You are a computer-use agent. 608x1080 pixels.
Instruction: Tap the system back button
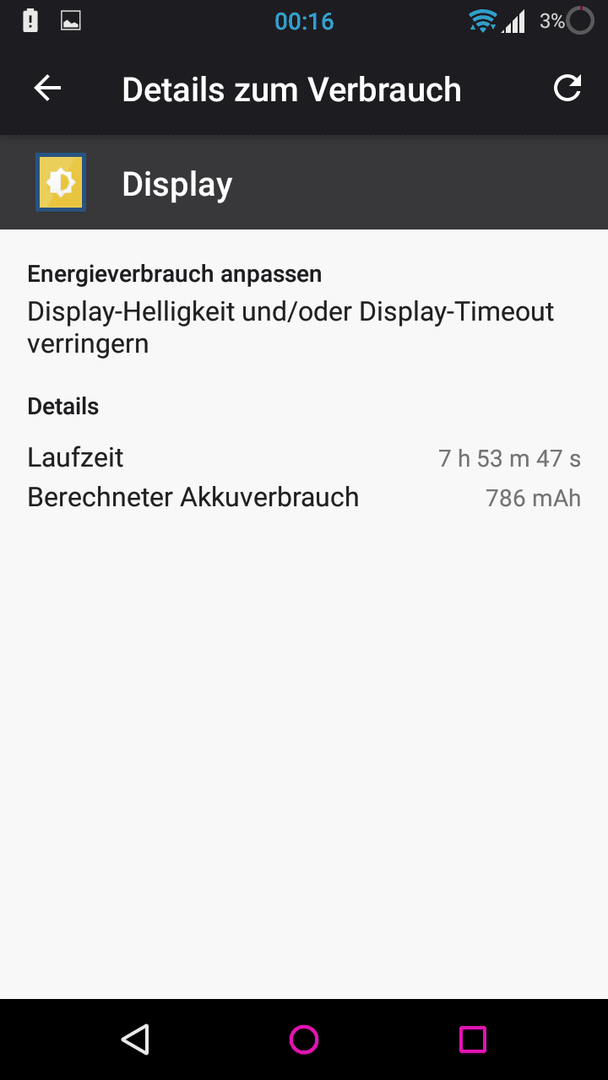click(x=135, y=1039)
